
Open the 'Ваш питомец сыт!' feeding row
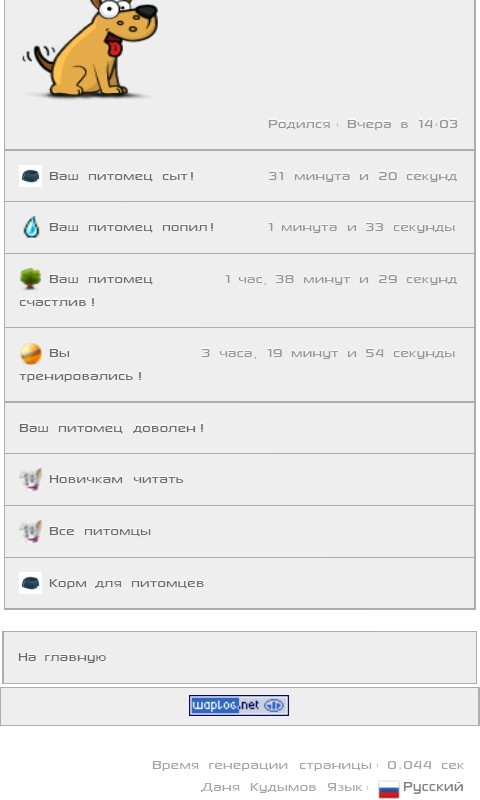click(x=239, y=176)
